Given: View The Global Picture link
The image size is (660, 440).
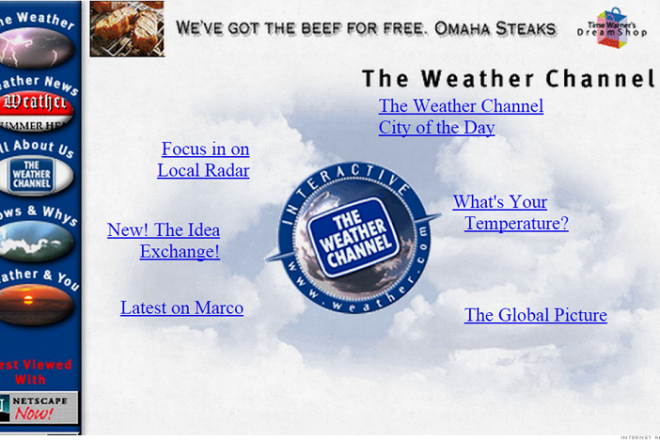Looking at the screenshot, I should [x=535, y=315].
